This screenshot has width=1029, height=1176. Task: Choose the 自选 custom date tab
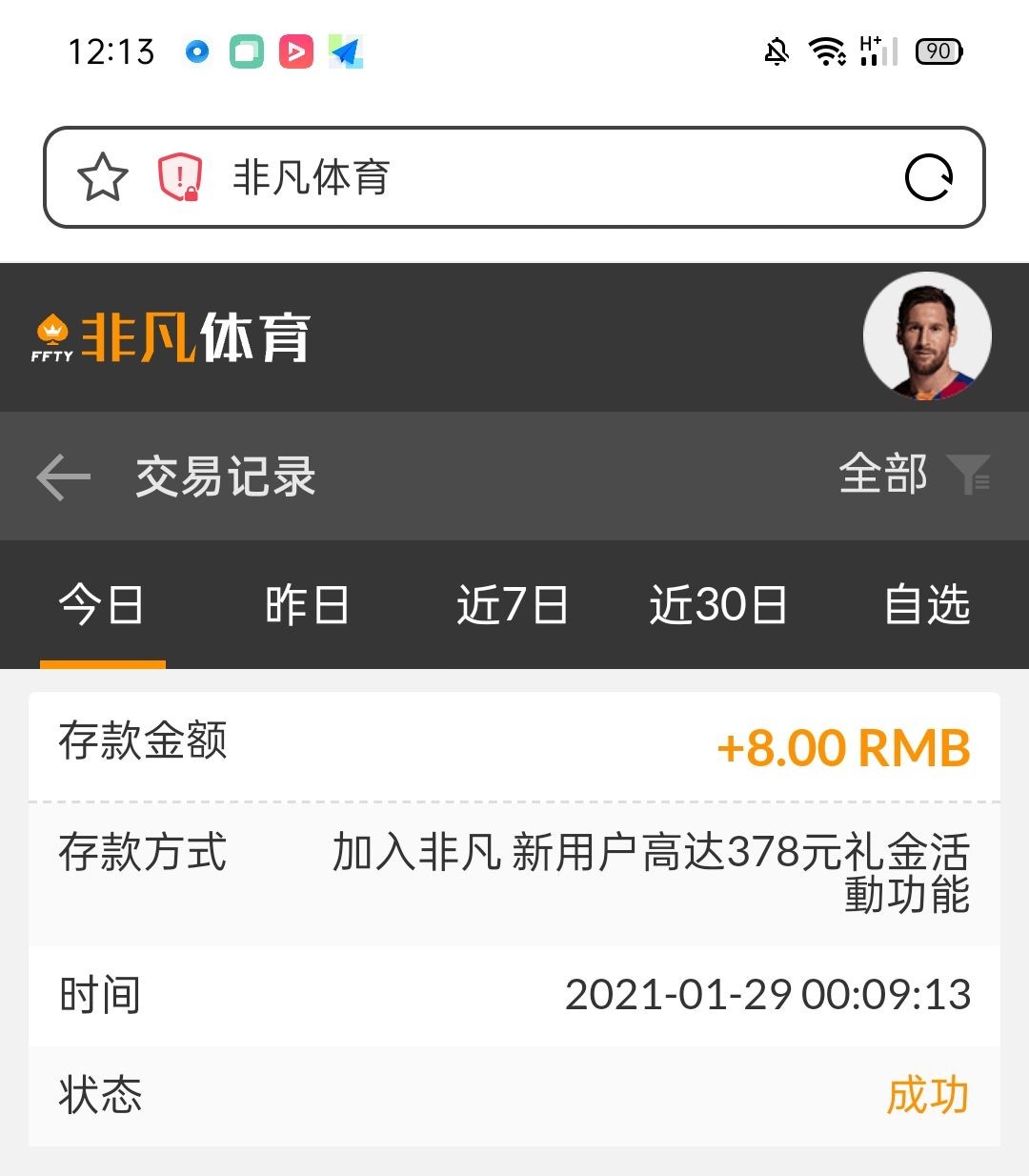[927, 605]
